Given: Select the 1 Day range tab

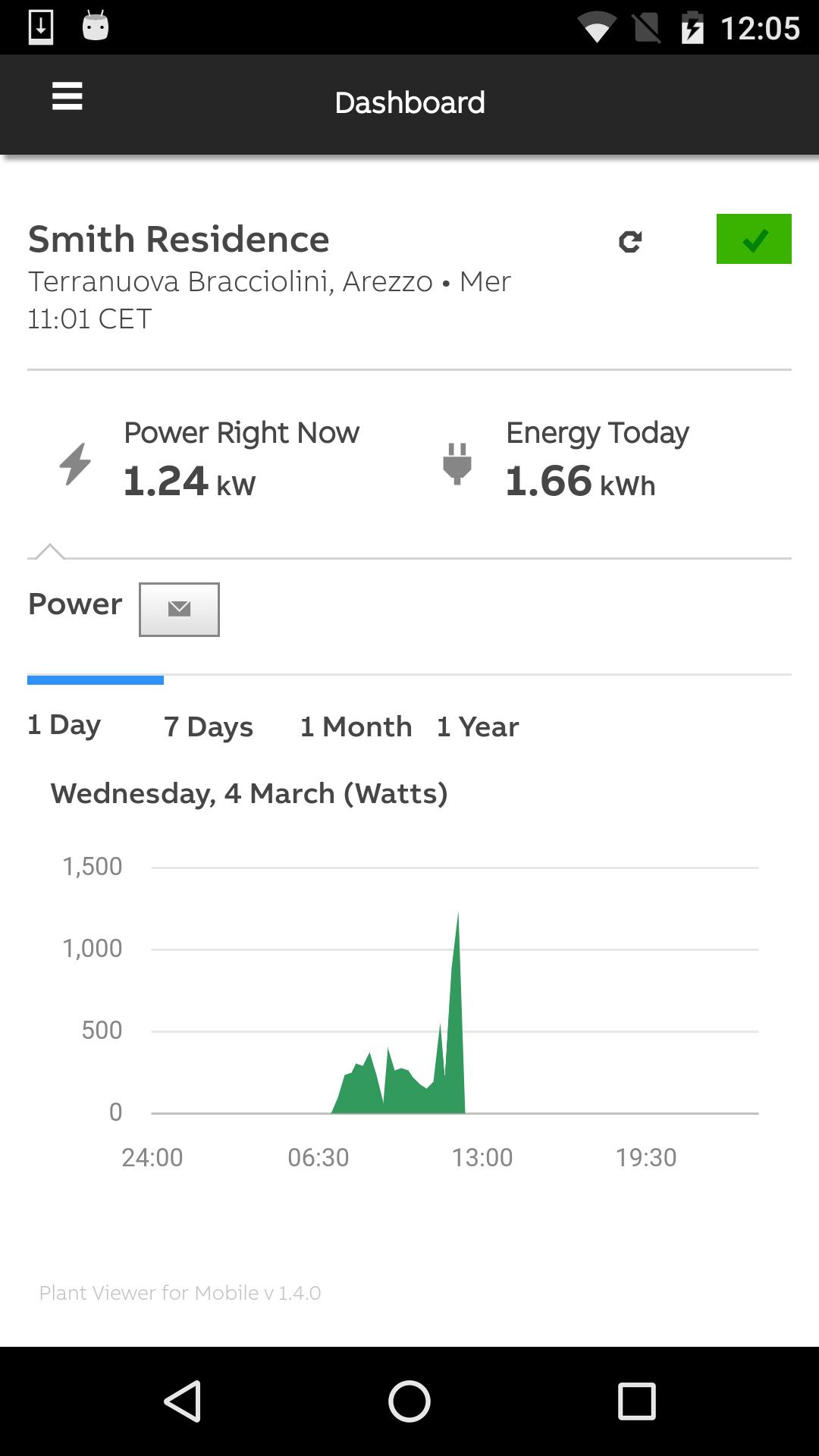Looking at the screenshot, I should pyautogui.click(x=64, y=725).
